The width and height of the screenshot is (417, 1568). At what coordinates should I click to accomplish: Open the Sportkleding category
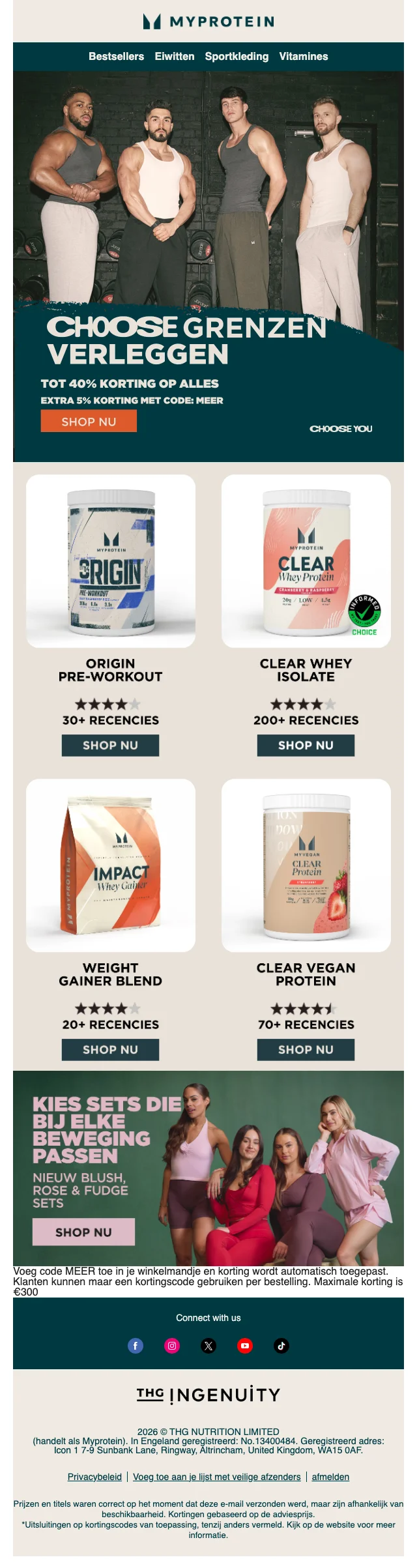(x=237, y=57)
